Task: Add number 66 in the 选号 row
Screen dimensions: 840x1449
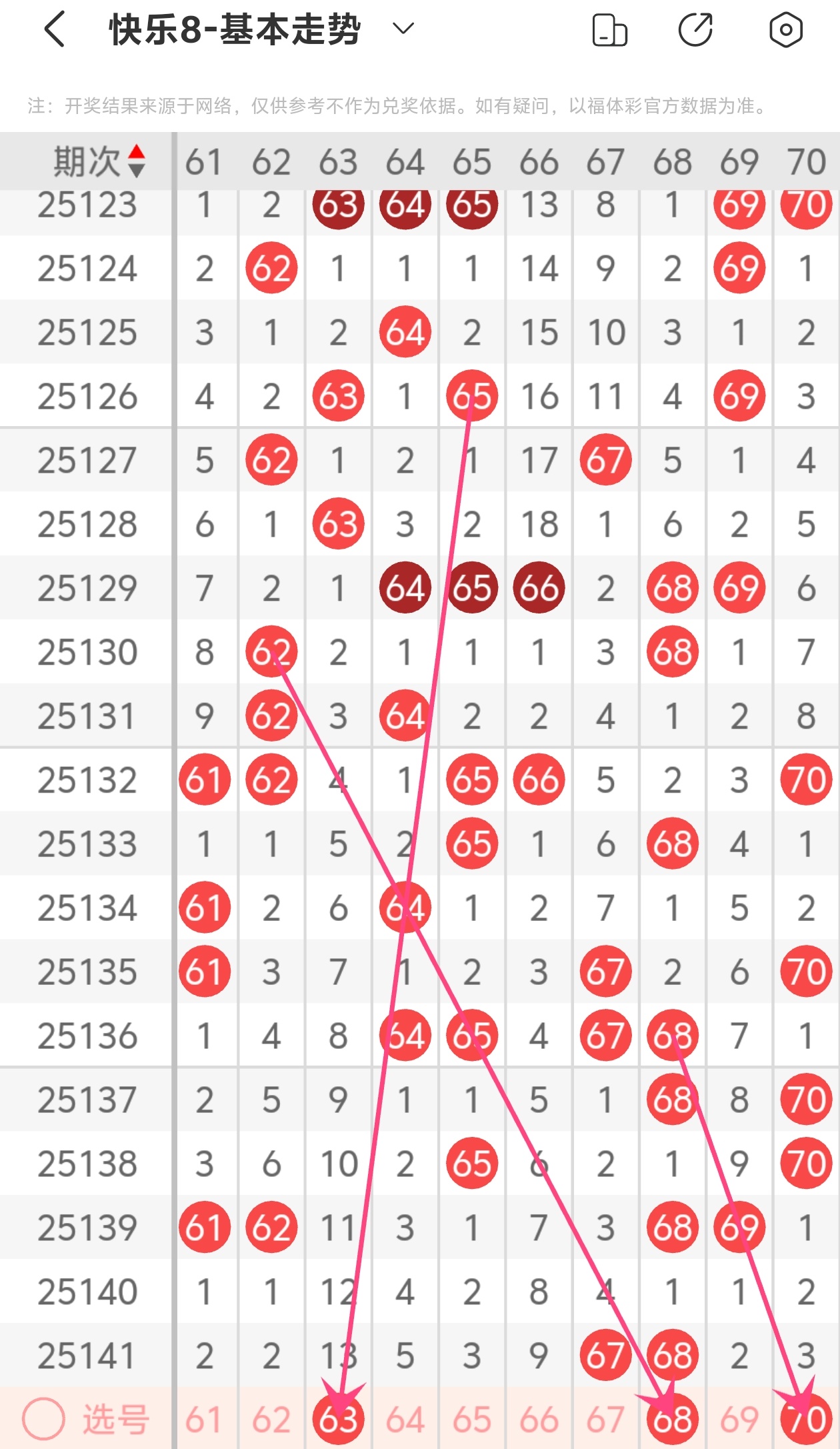Action: click(x=539, y=1420)
